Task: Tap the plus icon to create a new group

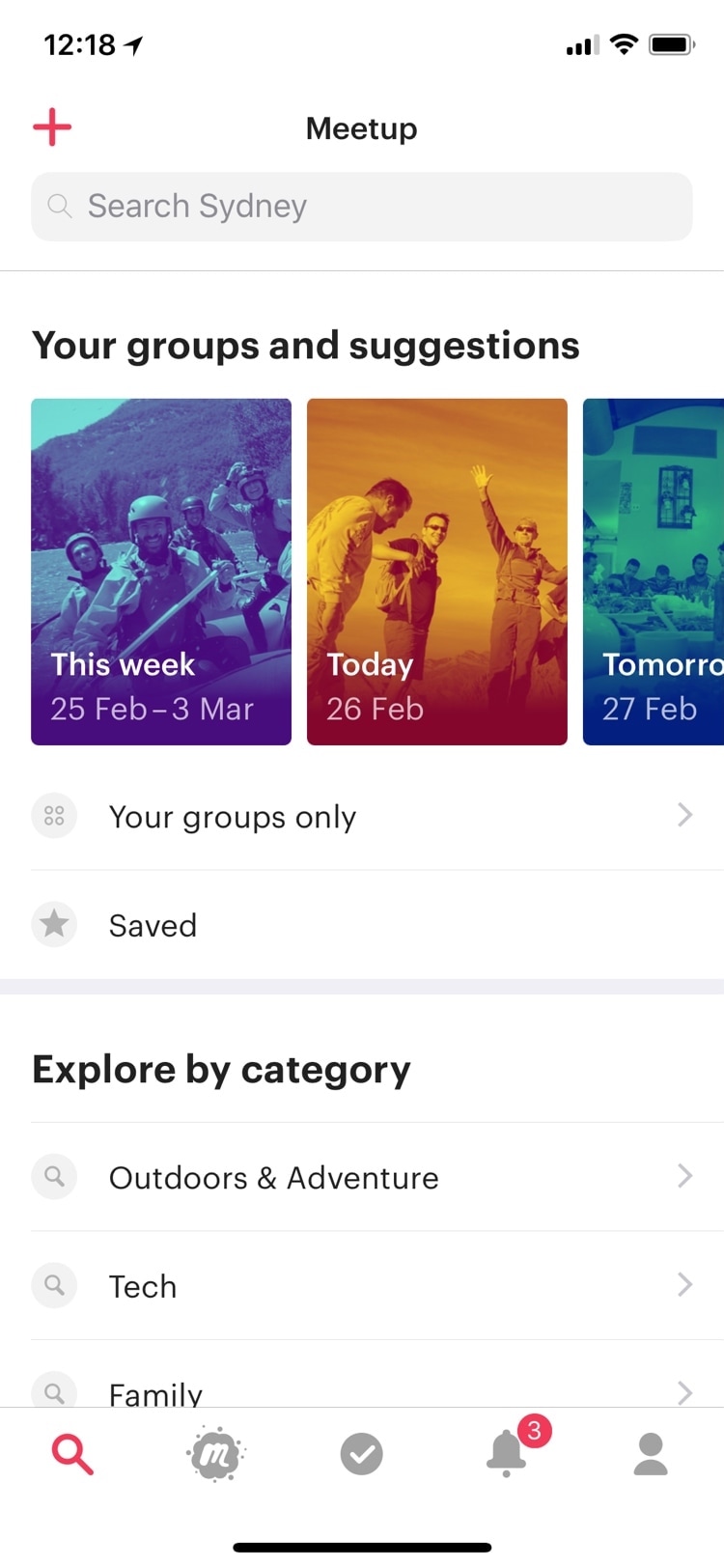Action: pos(52,126)
